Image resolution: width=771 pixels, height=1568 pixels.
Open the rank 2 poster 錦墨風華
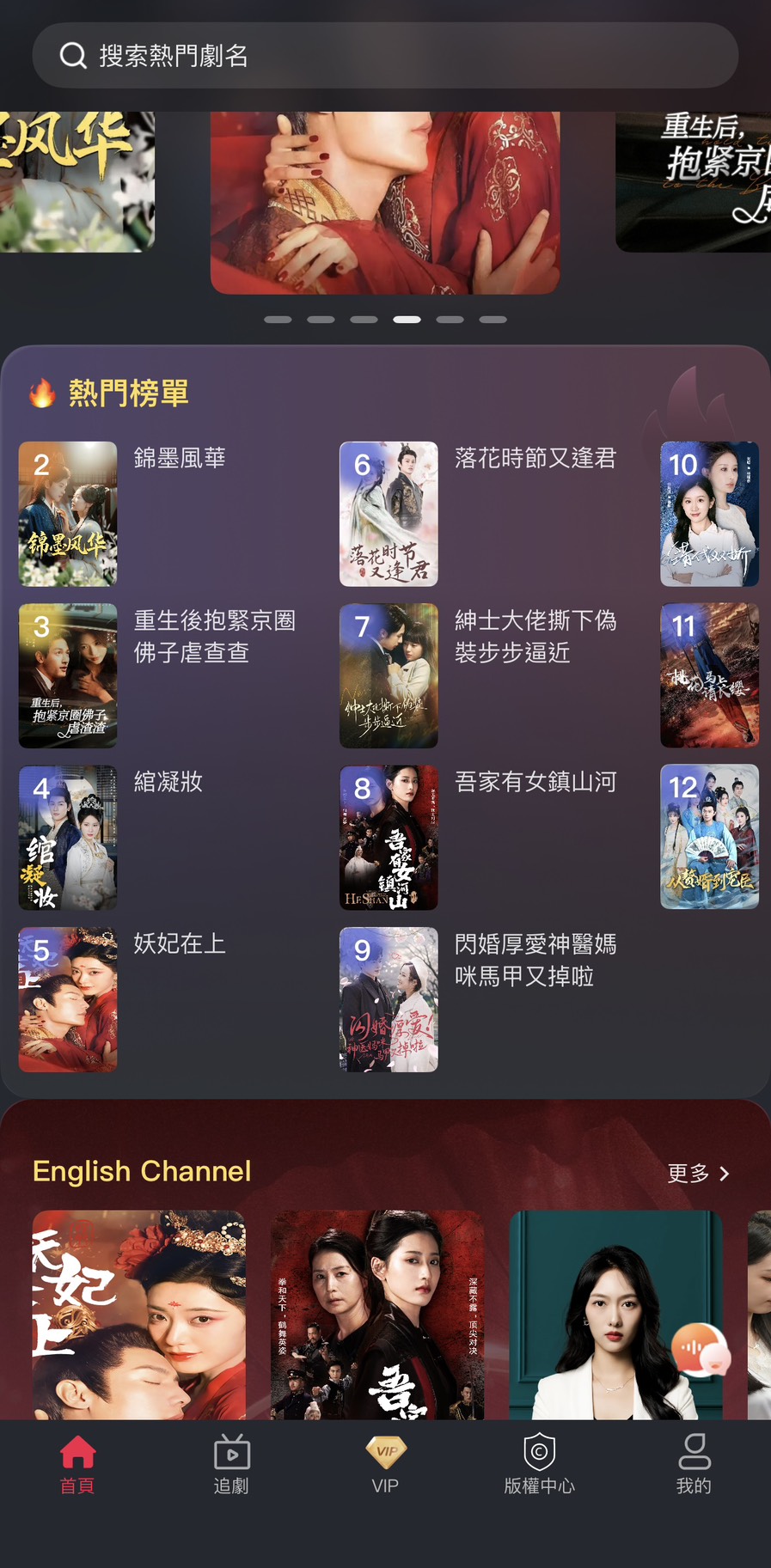click(x=67, y=514)
